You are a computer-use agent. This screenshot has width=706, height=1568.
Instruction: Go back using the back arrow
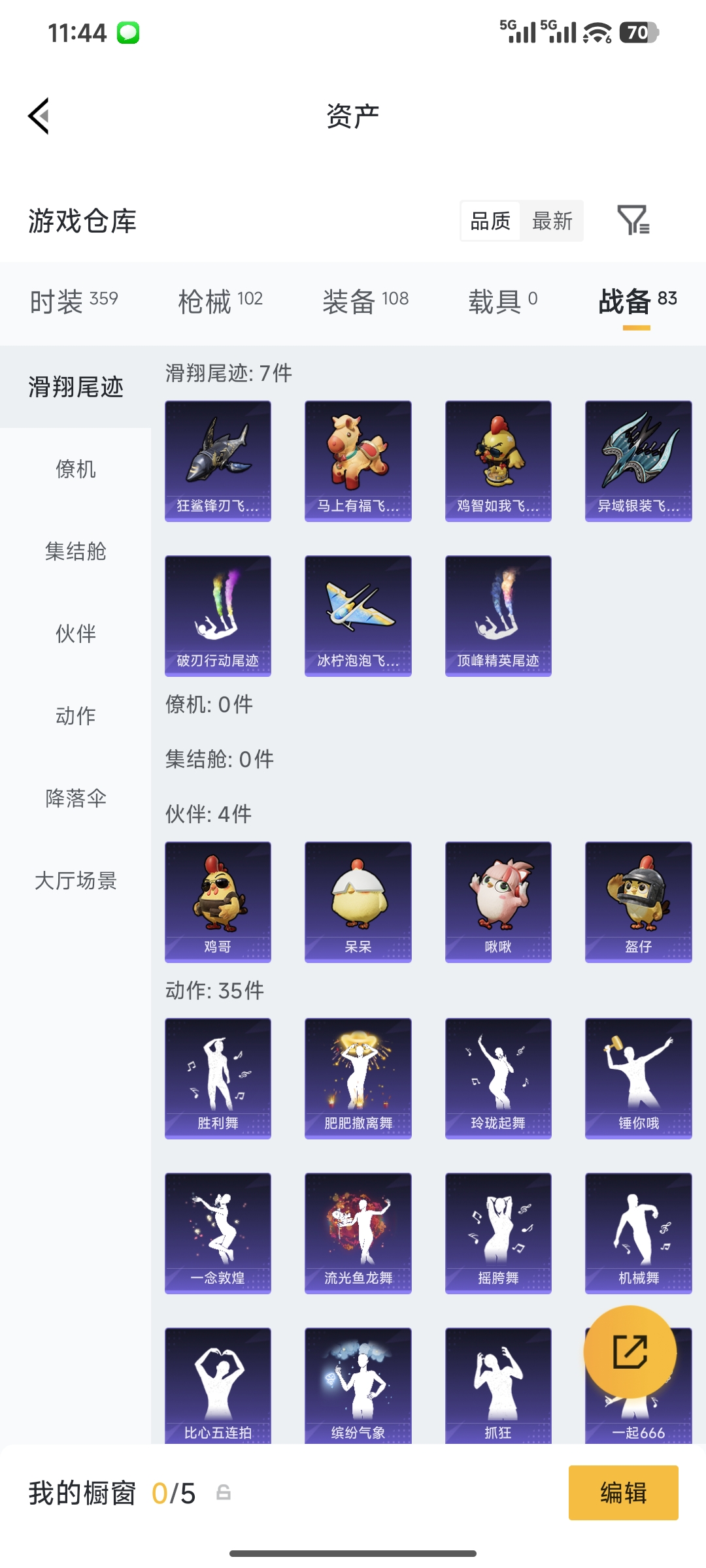coord(39,115)
